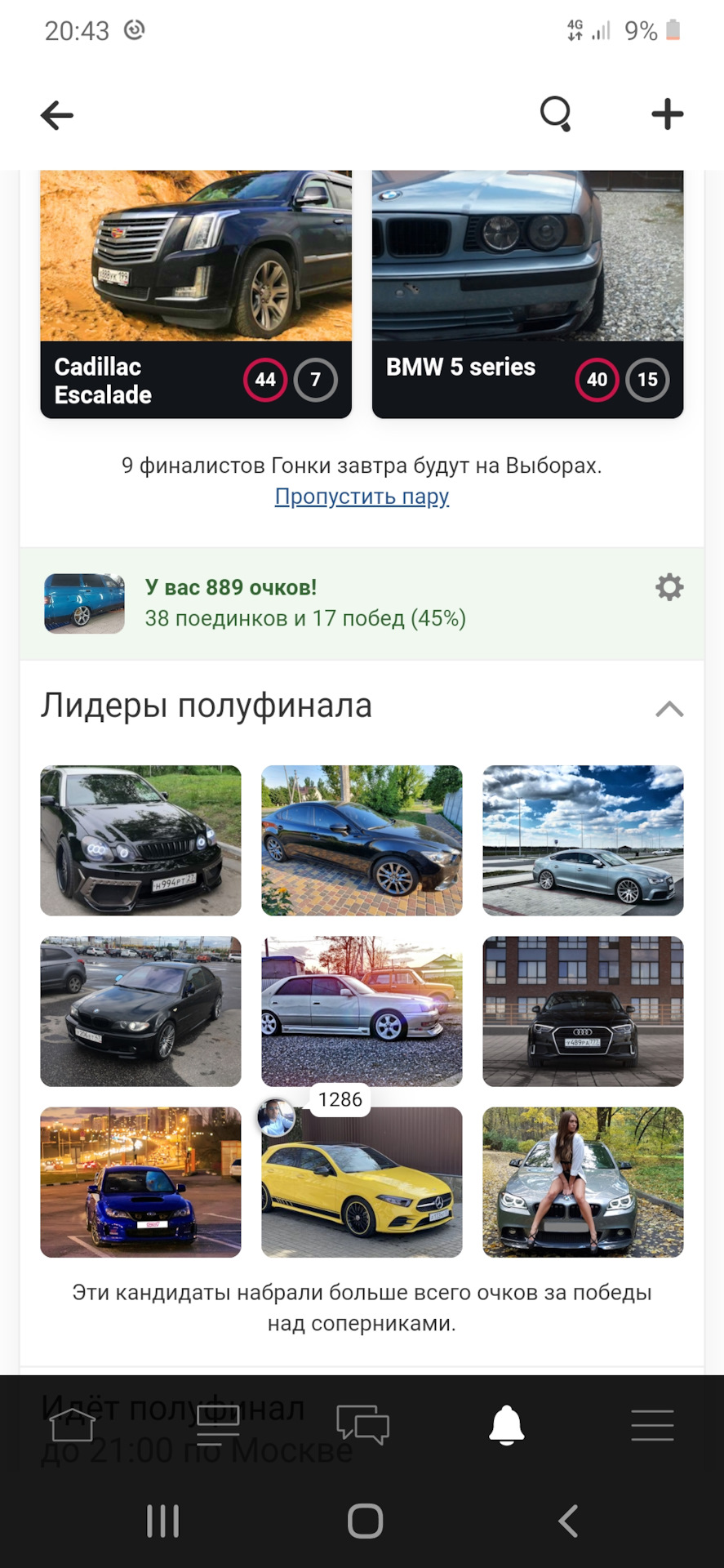The image size is (724, 1568).
Task: Open the blue Subaru night photo
Action: [x=140, y=1182]
